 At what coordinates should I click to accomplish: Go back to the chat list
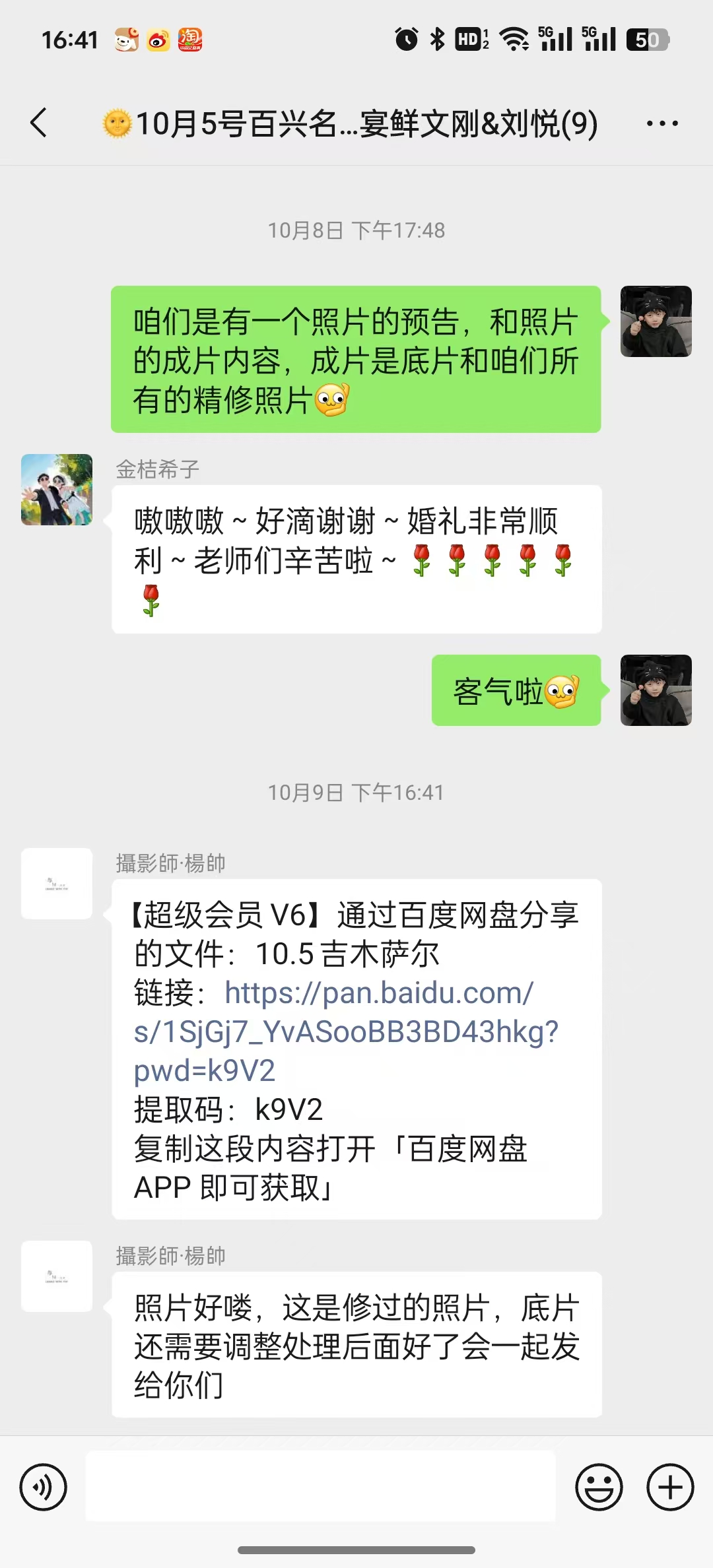[x=39, y=123]
